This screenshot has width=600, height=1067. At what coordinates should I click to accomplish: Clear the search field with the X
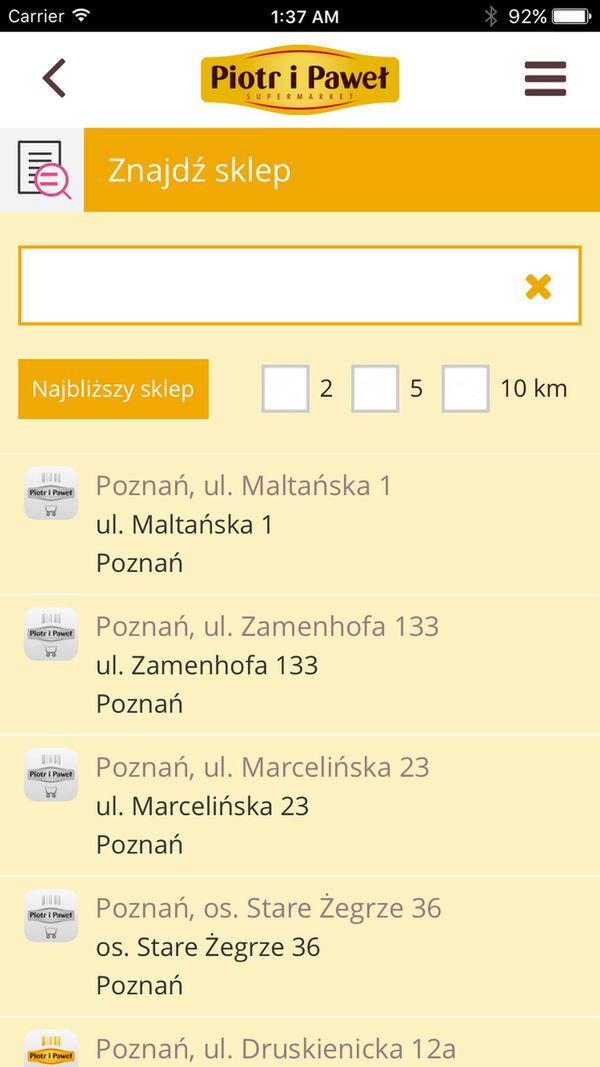[x=538, y=286]
